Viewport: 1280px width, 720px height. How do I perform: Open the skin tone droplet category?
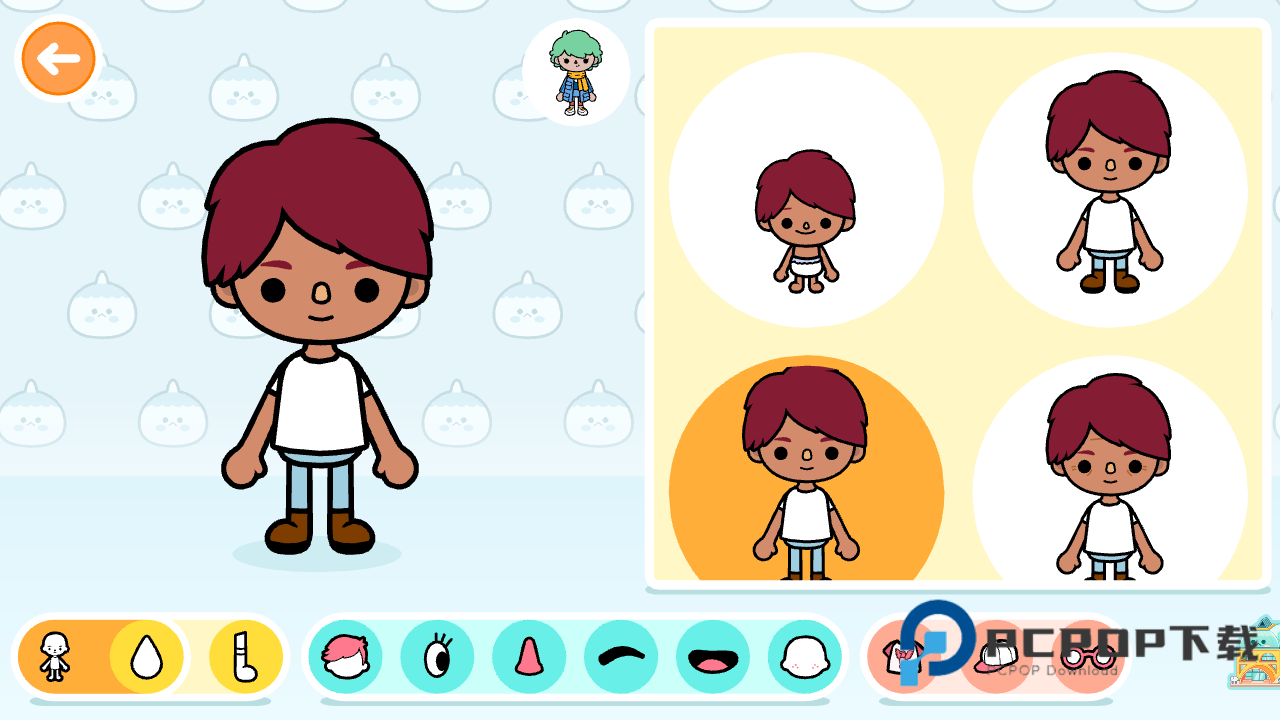[147, 657]
